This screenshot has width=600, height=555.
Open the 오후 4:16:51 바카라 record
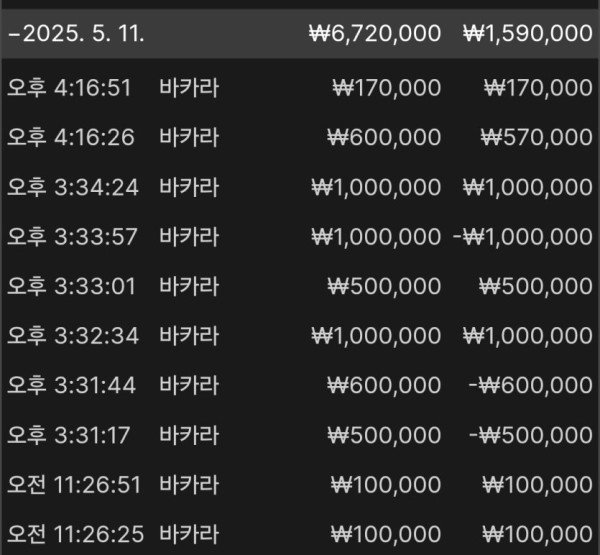pyautogui.click(x=300, y=88)
